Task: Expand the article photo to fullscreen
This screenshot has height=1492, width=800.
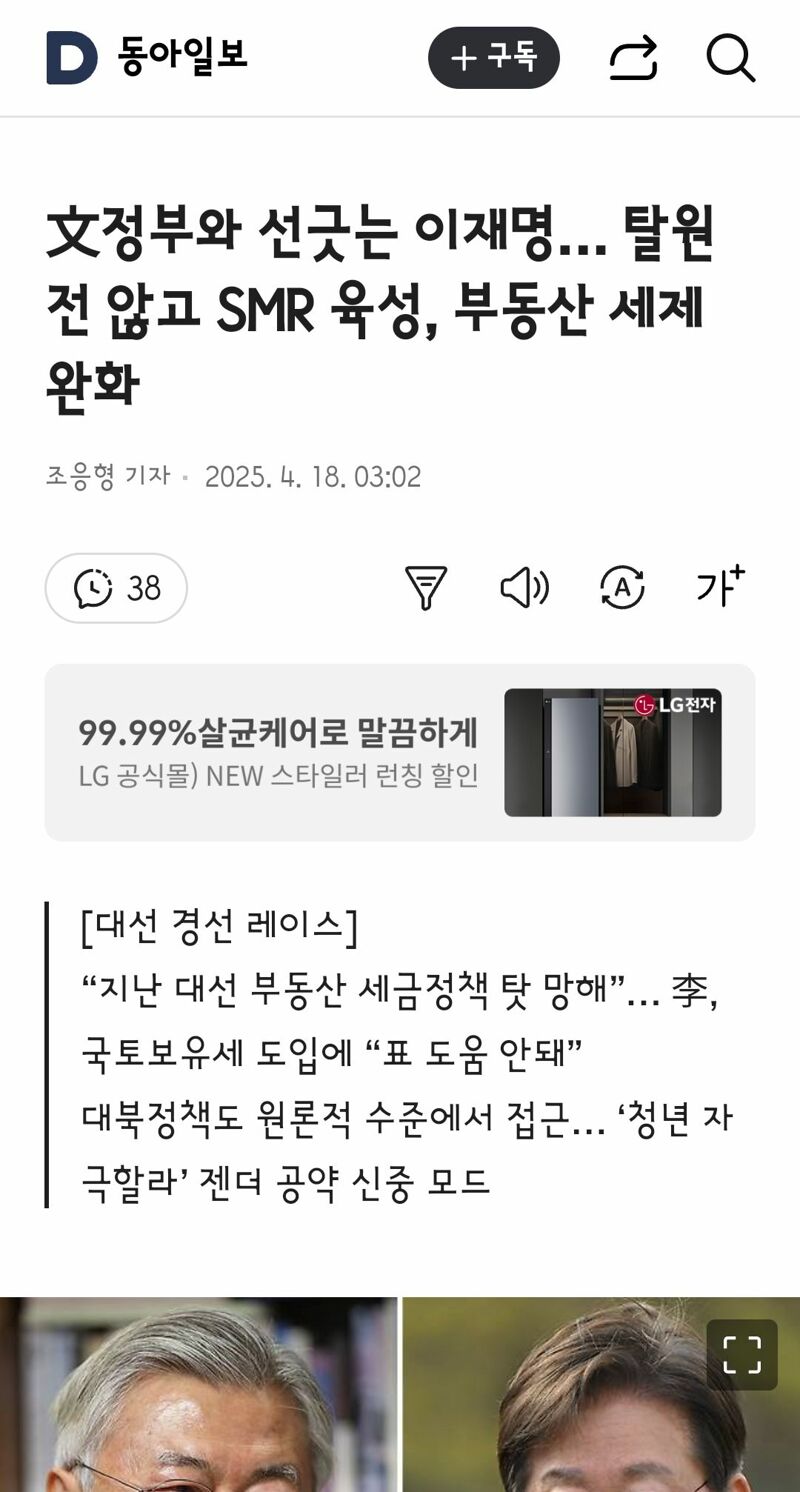Action: tap(742, 1354)
